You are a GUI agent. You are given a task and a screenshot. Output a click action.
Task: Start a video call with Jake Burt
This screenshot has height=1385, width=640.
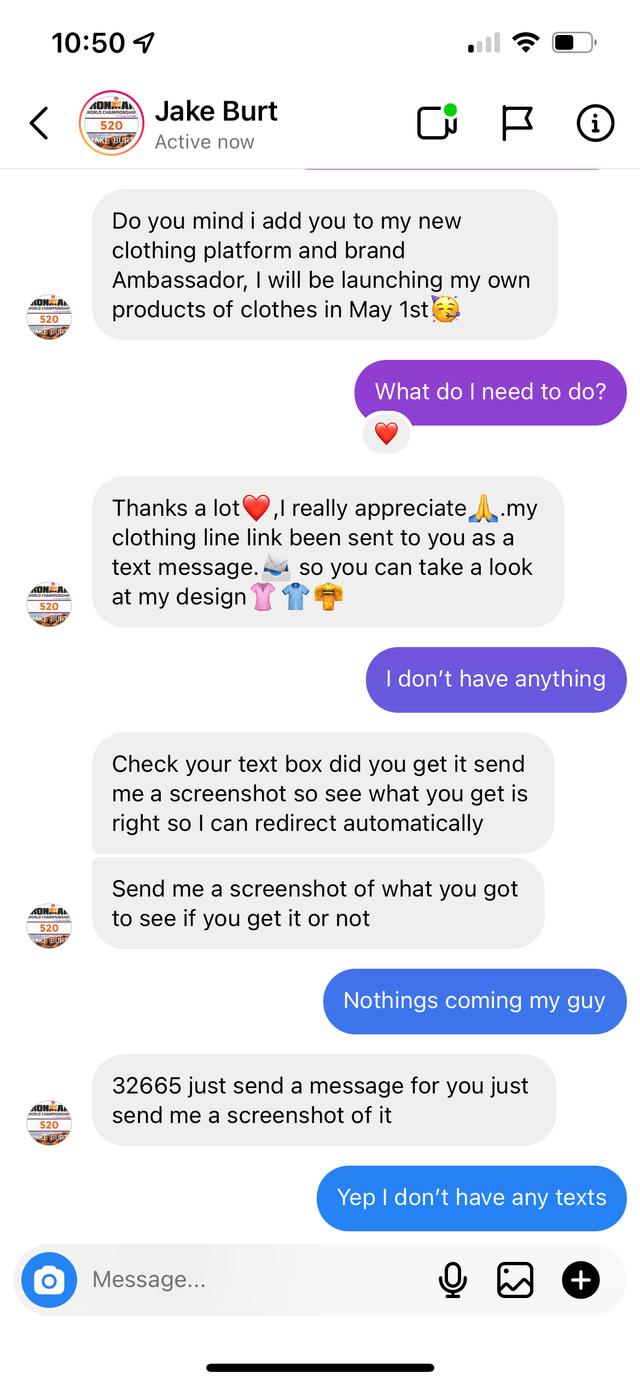(436, 123)
